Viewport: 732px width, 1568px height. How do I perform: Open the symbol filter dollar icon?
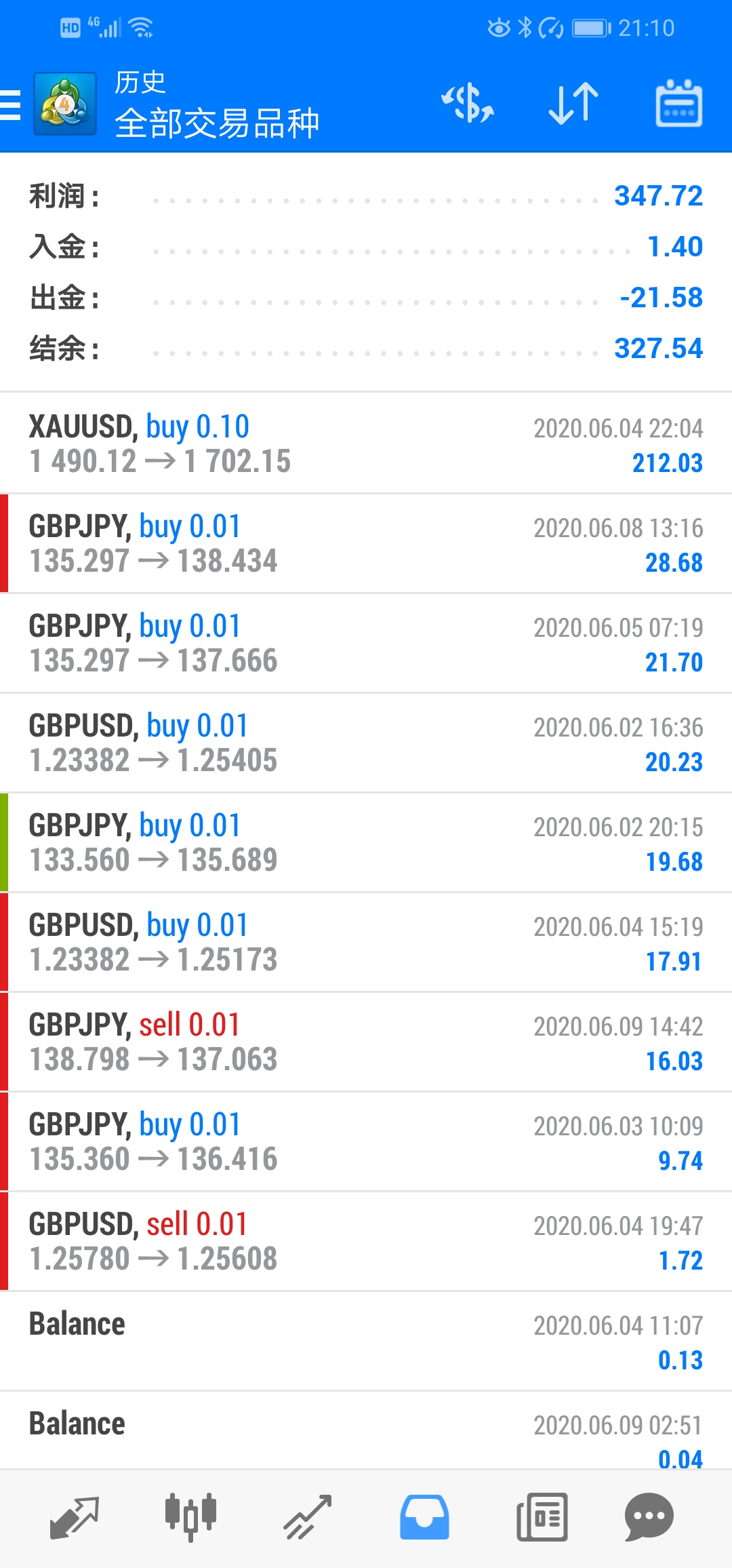(468, 104)
